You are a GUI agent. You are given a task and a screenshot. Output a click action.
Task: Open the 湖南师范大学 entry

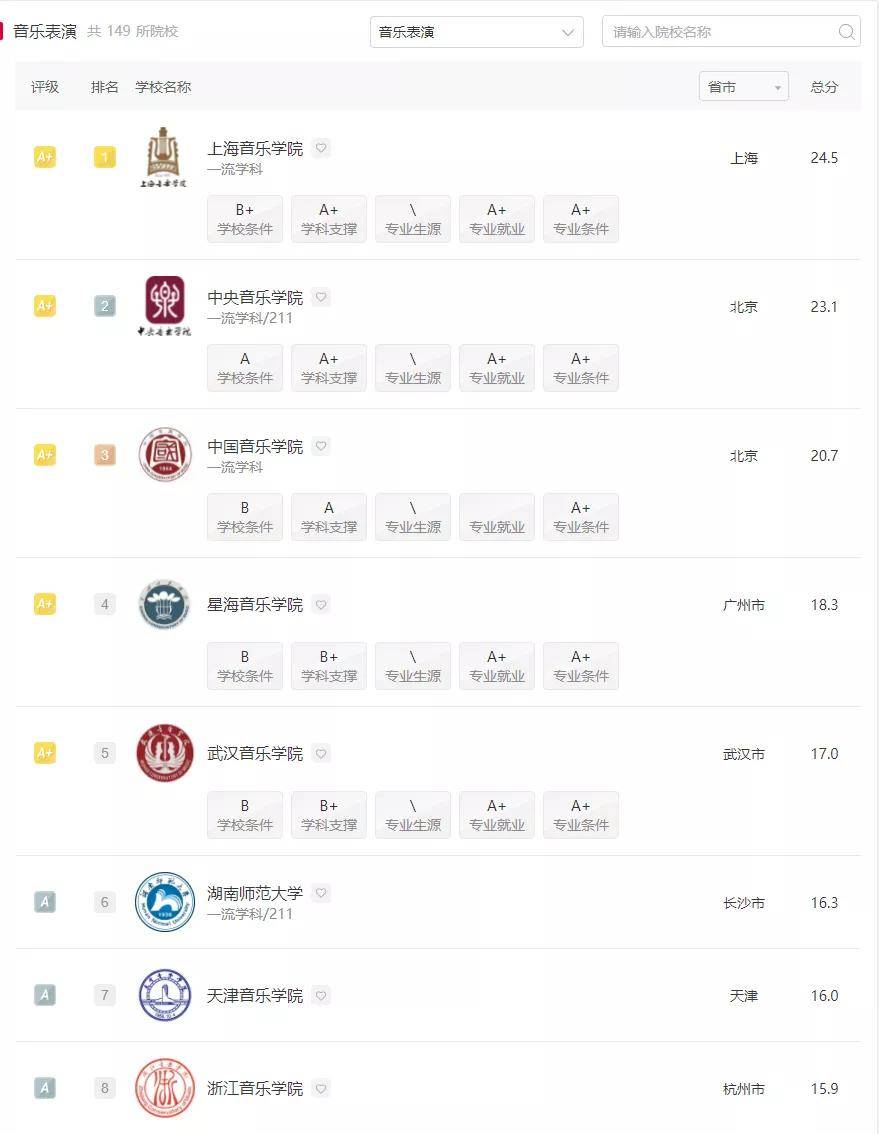pyautogui.click(x=254, y=894)
